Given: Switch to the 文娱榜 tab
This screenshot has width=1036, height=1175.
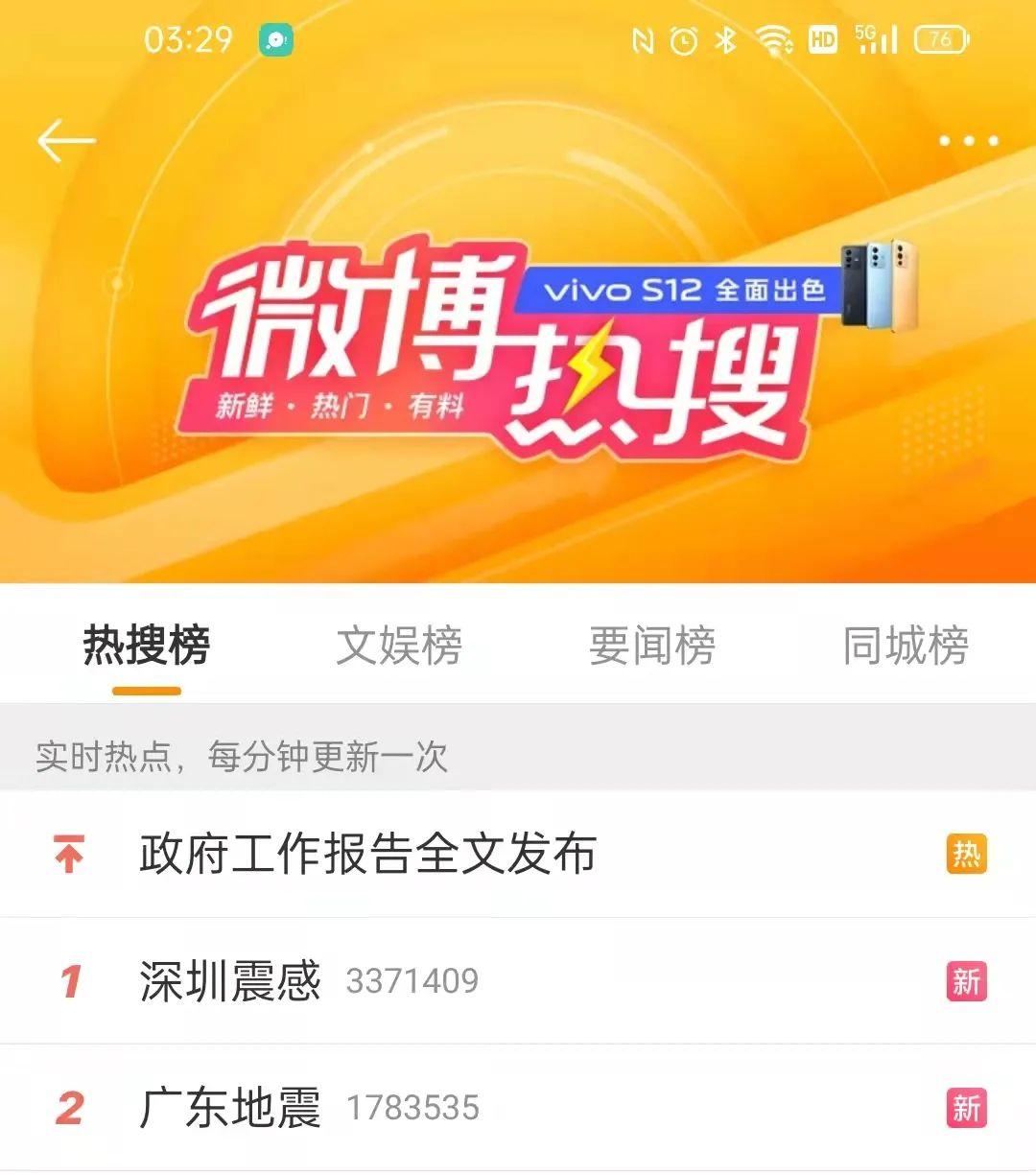Looking at the screenshot, I should point(399,645).
